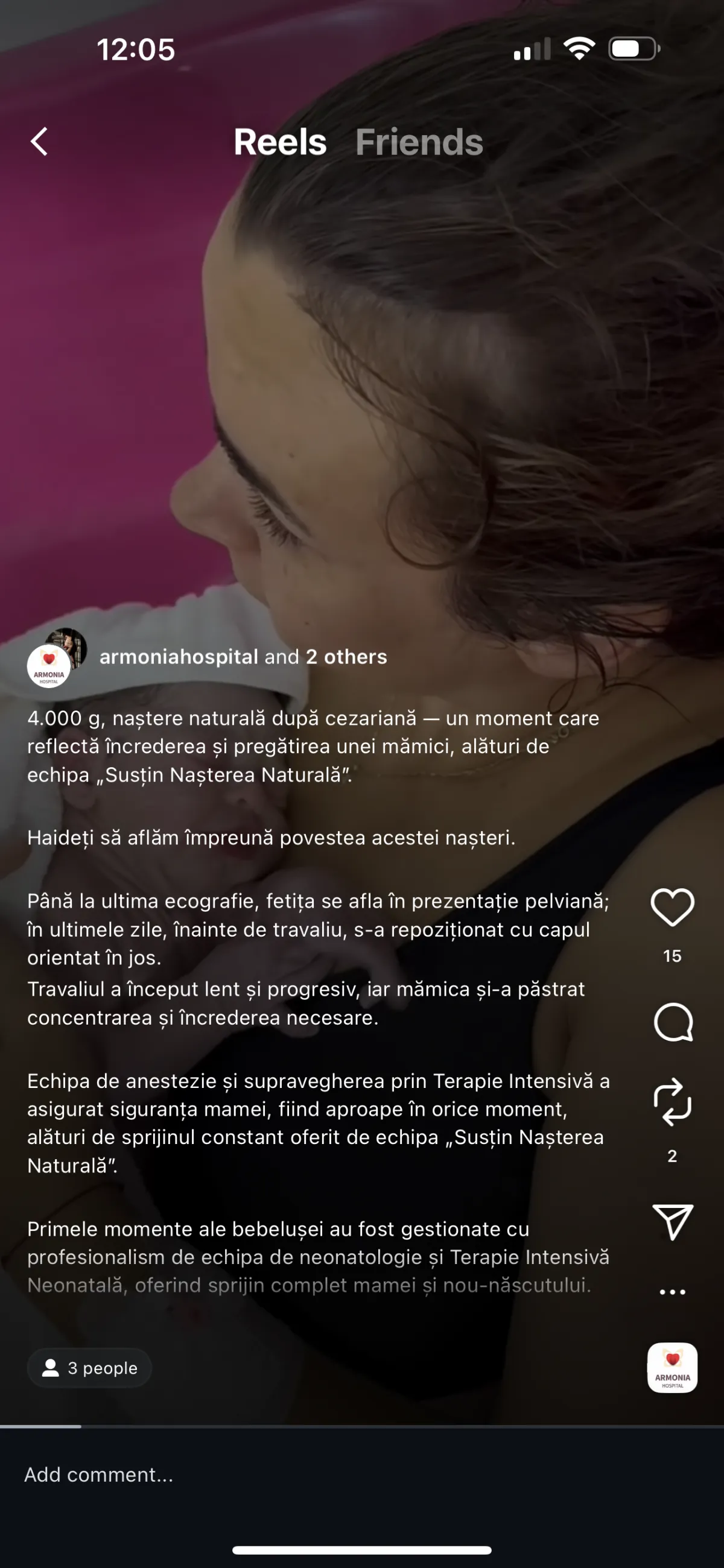View the 3 tagged people
This screenshot has width=724, height=1568.
coord(89,1368)
